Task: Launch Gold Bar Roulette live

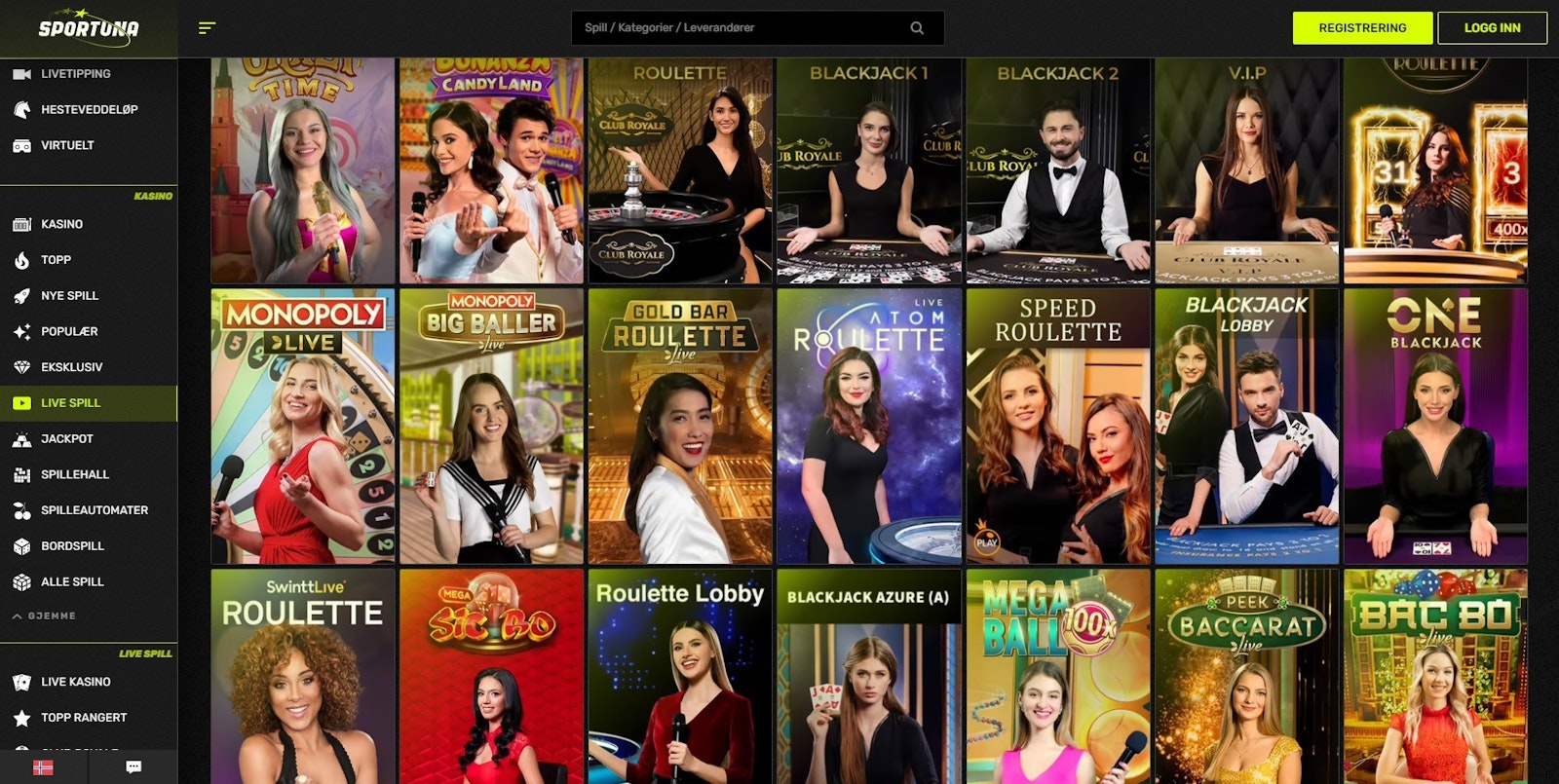Action: 680,426
